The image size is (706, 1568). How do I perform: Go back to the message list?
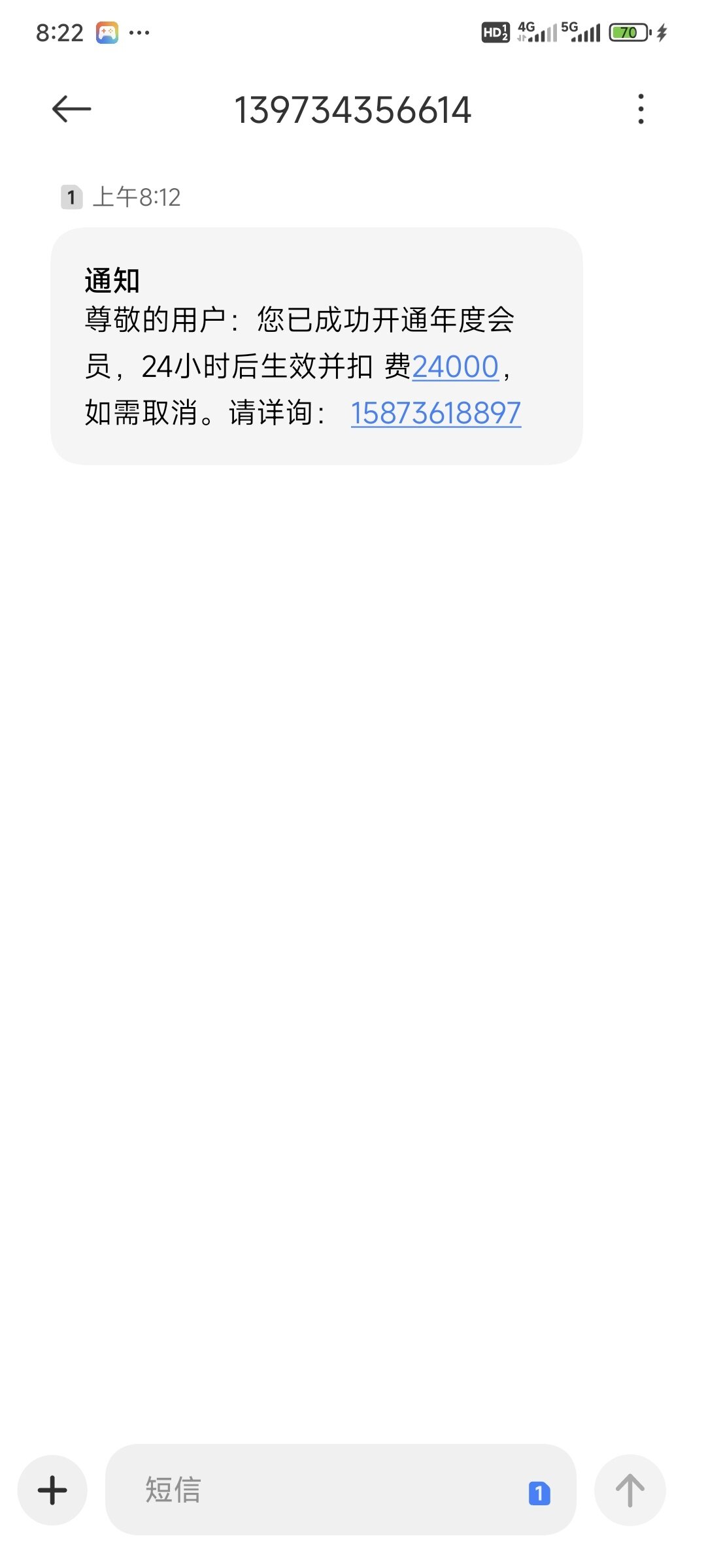click(x=71, y=109)
